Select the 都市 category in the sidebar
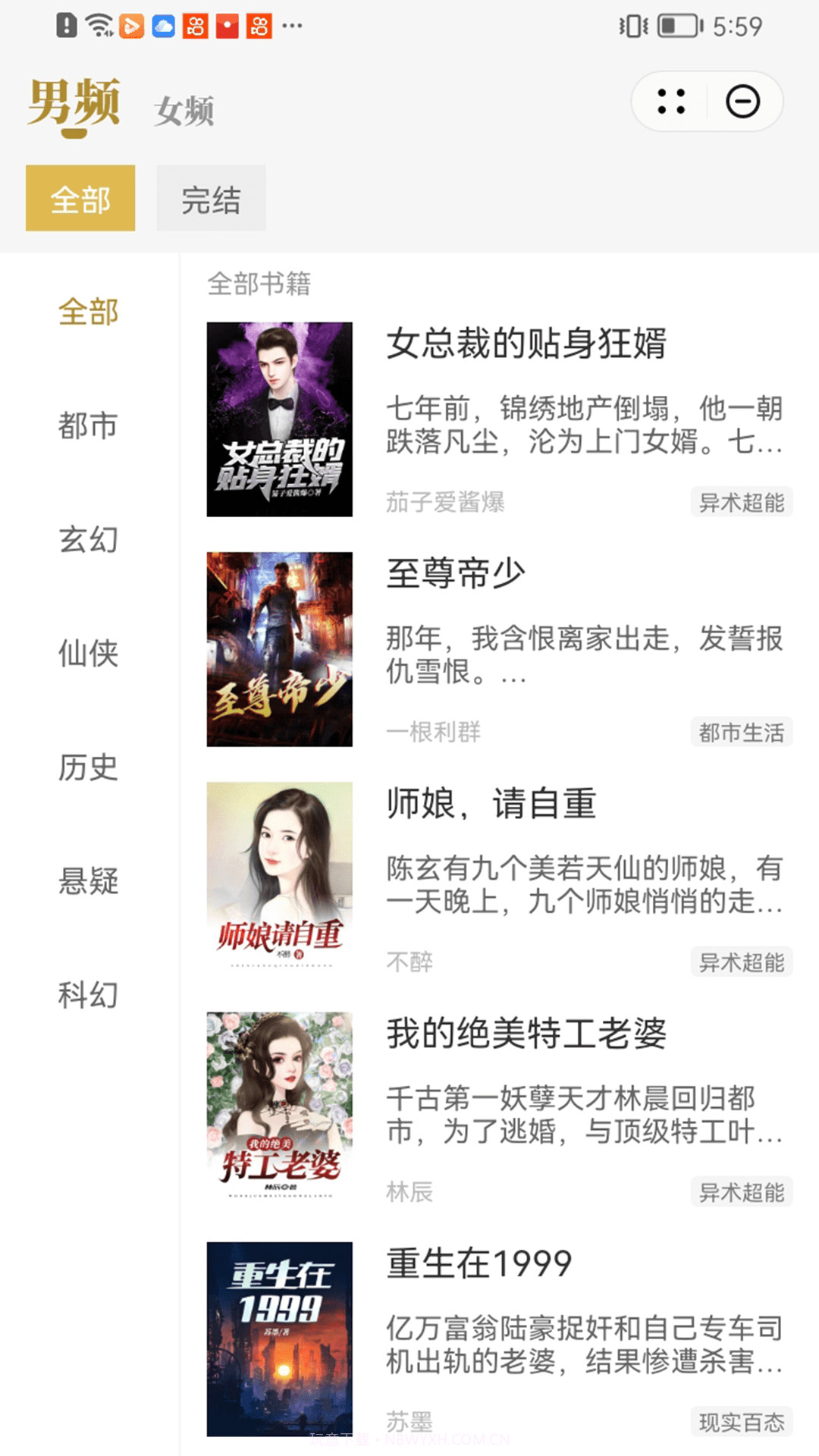 (87, 427)
